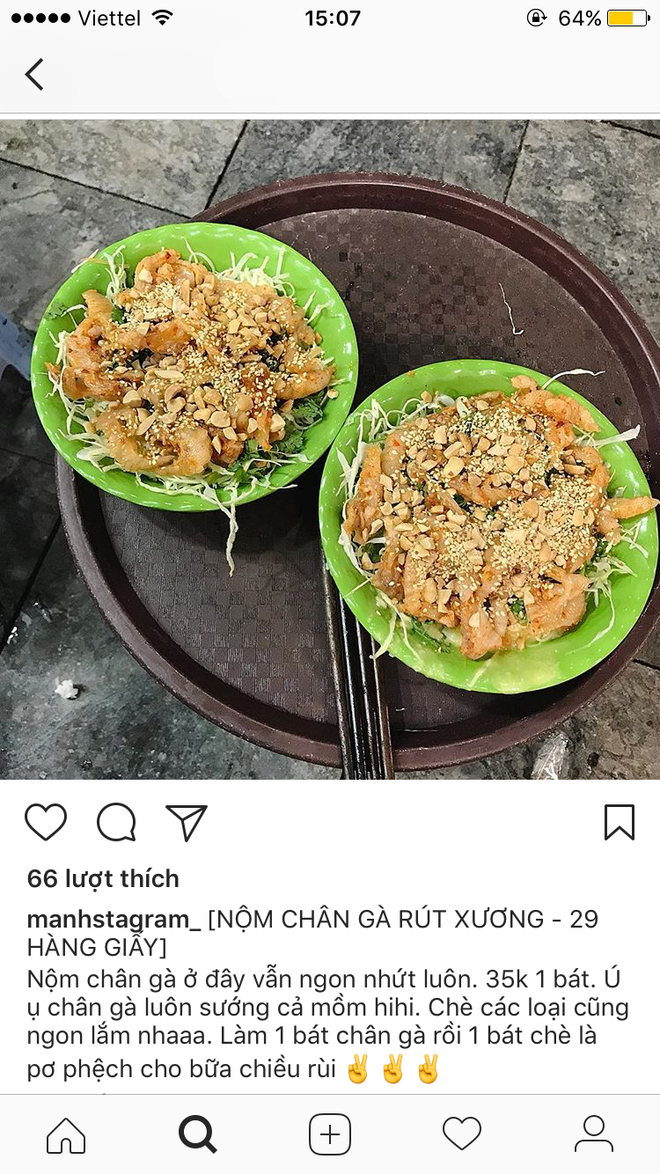Switch to the Profile tab
This screenshot has width=660, height=1174.
[x=593, y=1134]
